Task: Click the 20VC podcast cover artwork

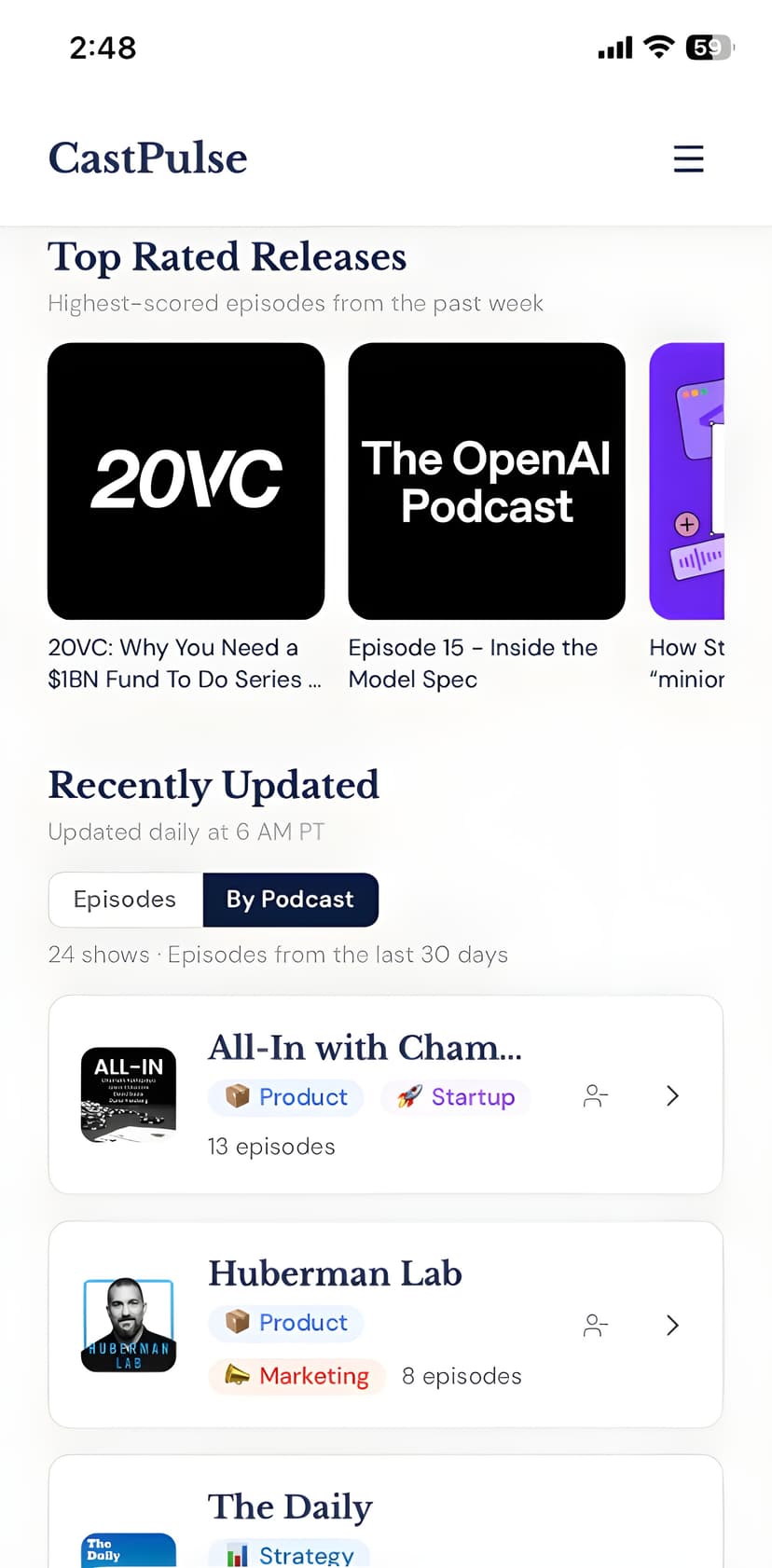Action: coord(186,480)
